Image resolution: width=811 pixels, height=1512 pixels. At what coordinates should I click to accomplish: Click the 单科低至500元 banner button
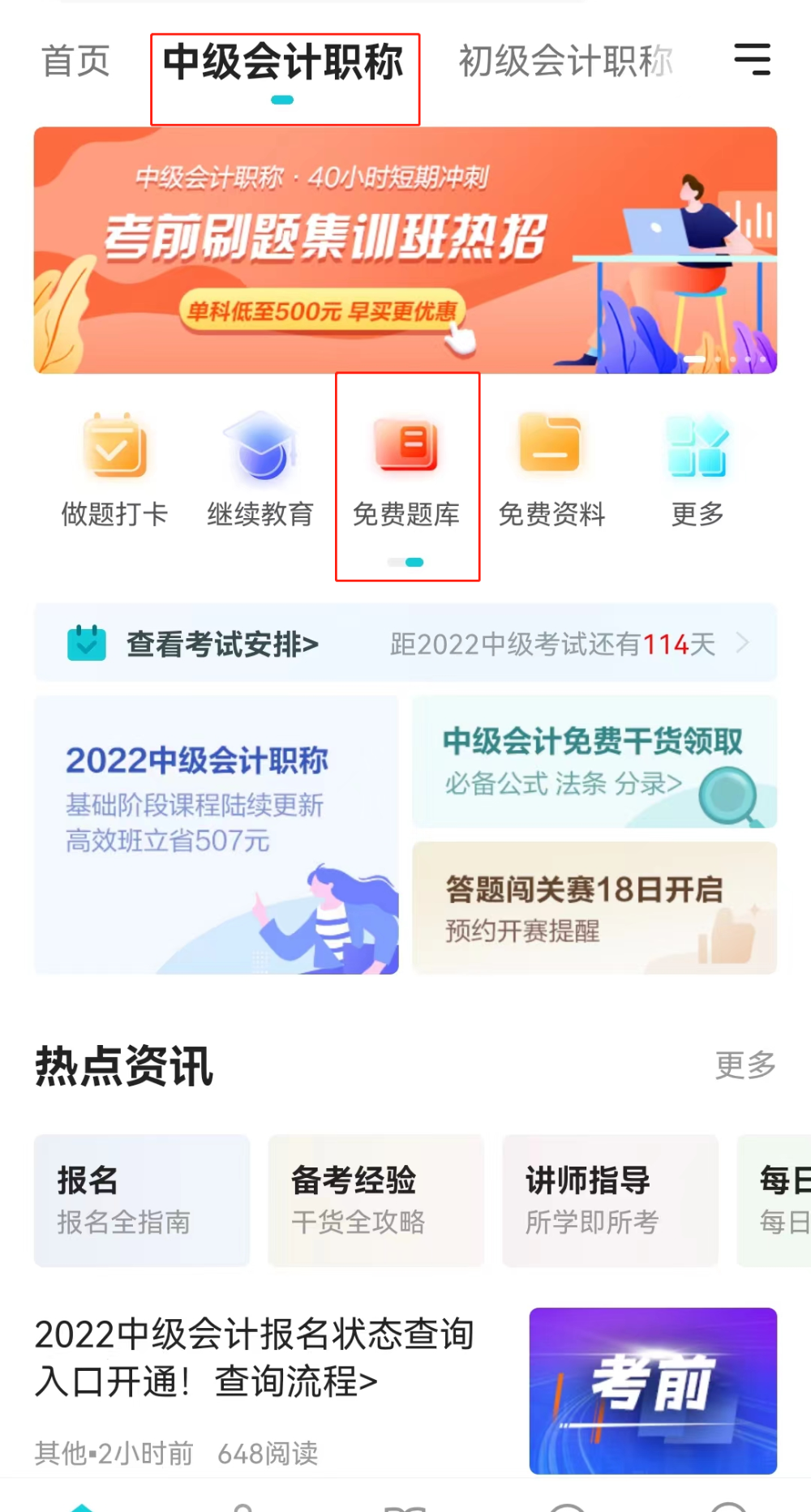click(x=323, y=309)
